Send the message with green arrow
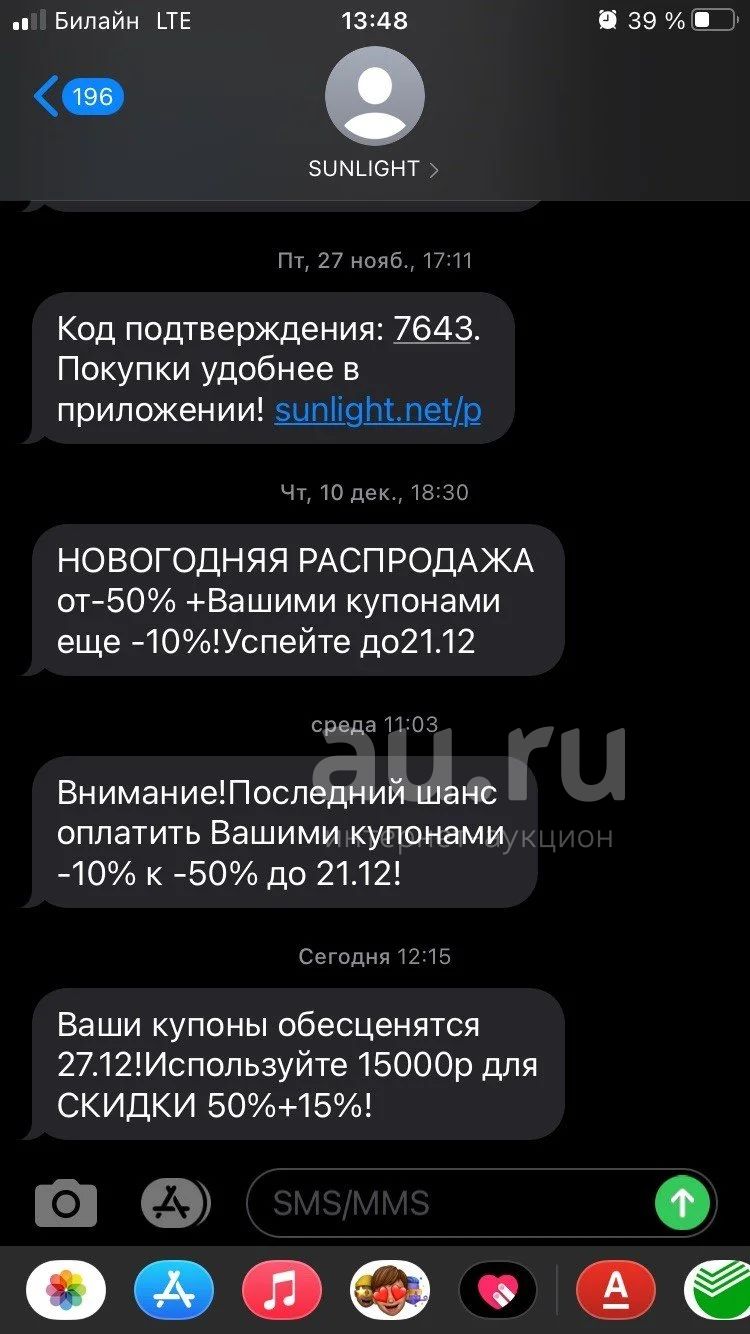The width and height of the screenshot is (750, 1334). pyautogui.click(x=682, y=1203)
